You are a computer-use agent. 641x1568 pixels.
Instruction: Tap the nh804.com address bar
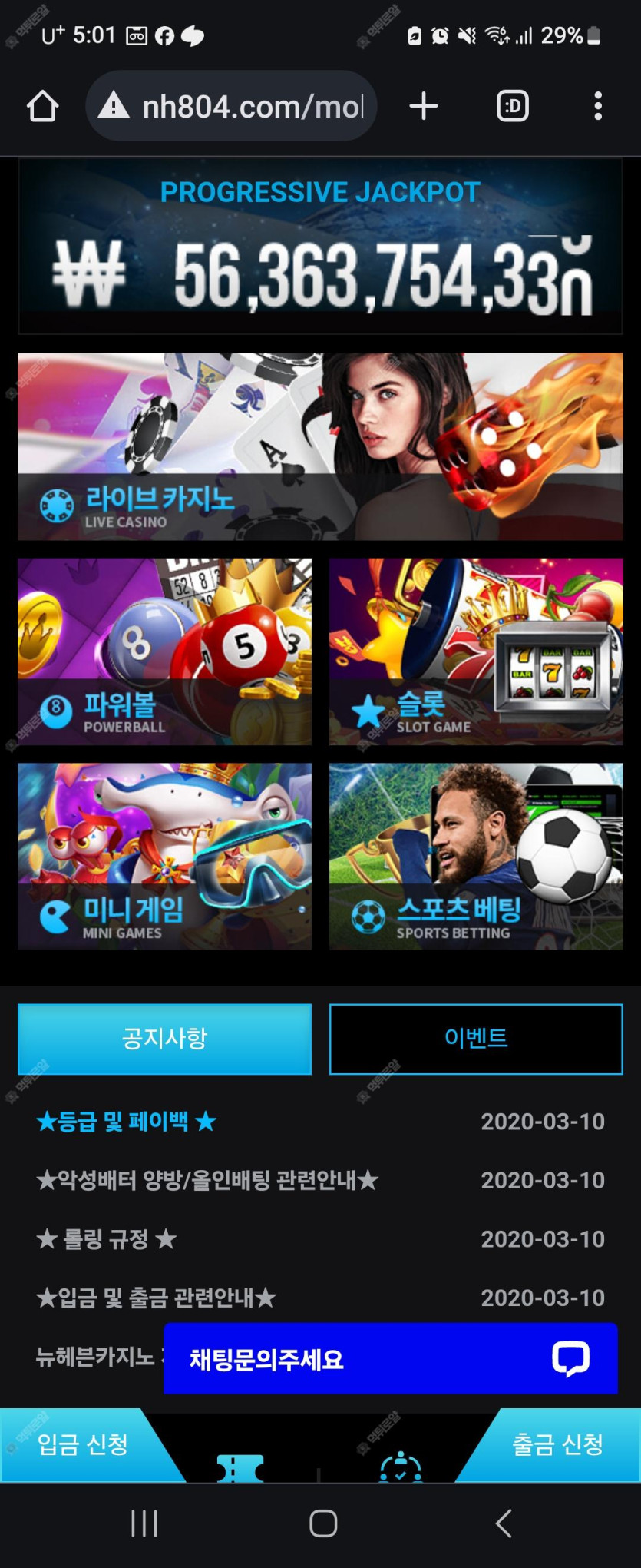point(238,106)
